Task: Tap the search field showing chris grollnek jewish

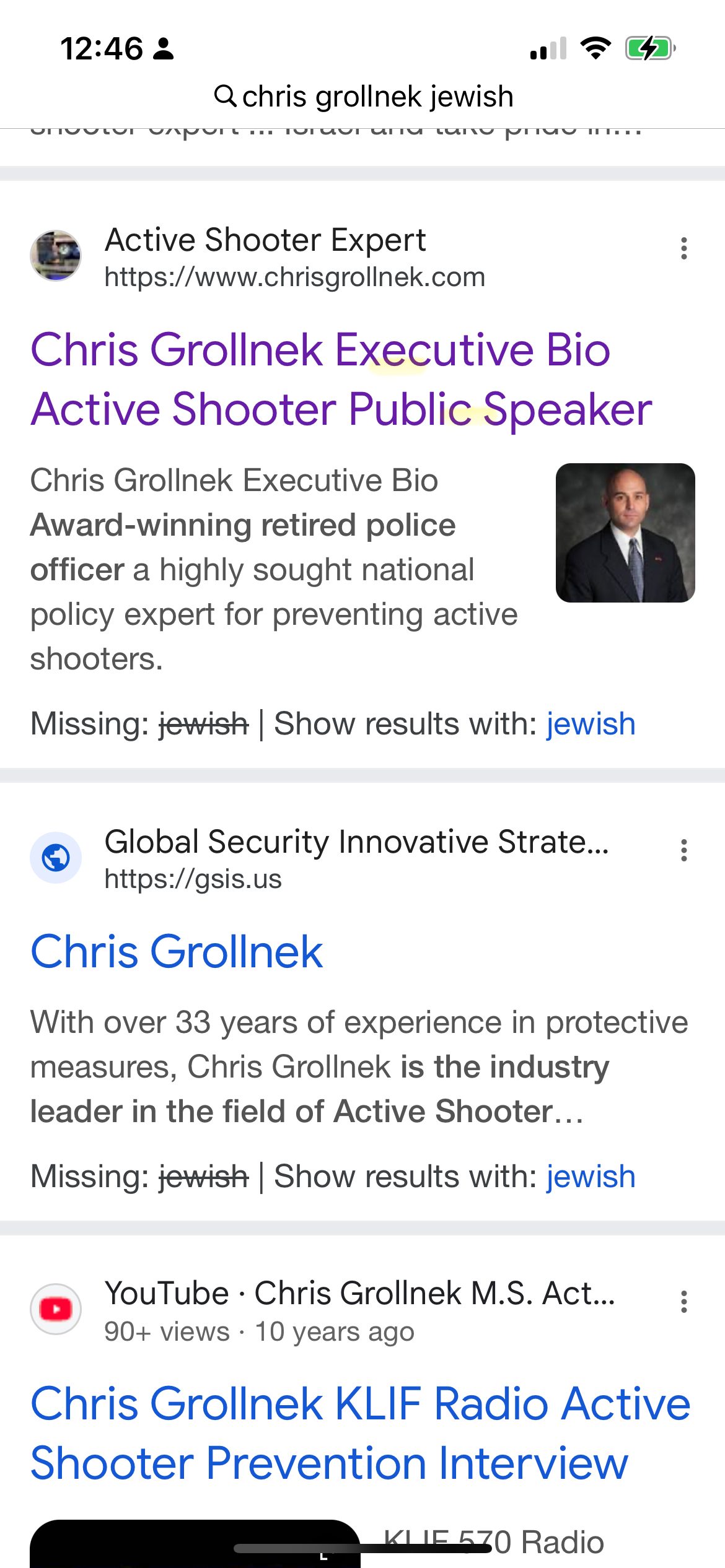Action: [x=363, y=97]
